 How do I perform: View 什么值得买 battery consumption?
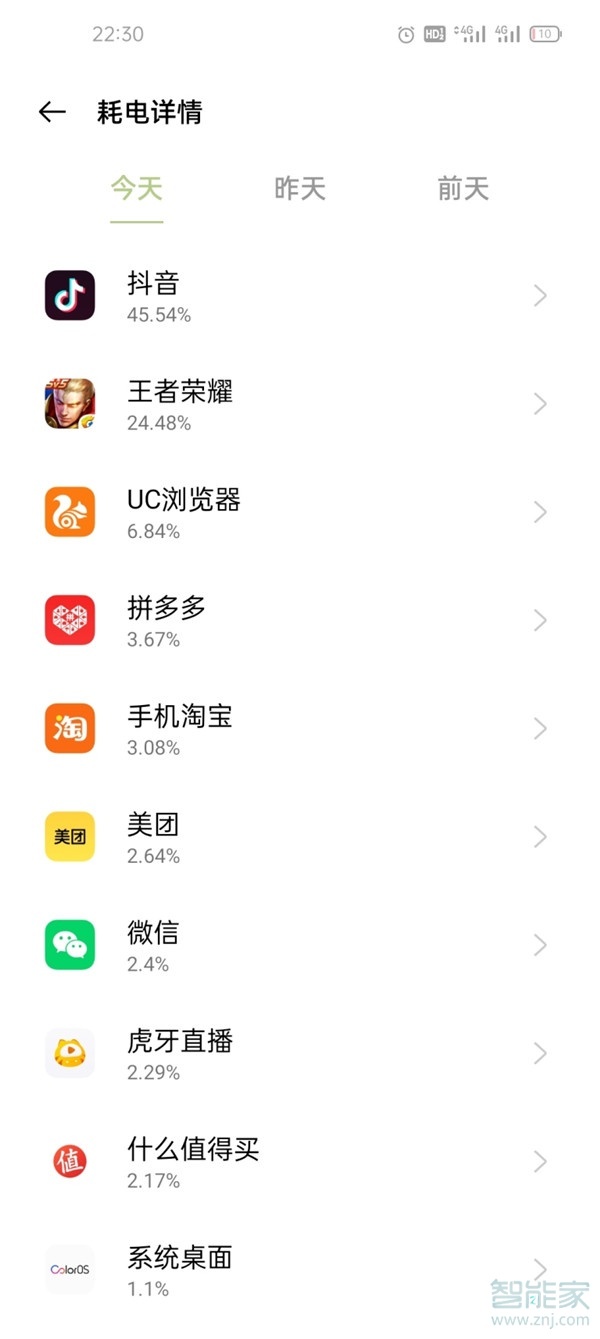click(x=300, y=1161)
